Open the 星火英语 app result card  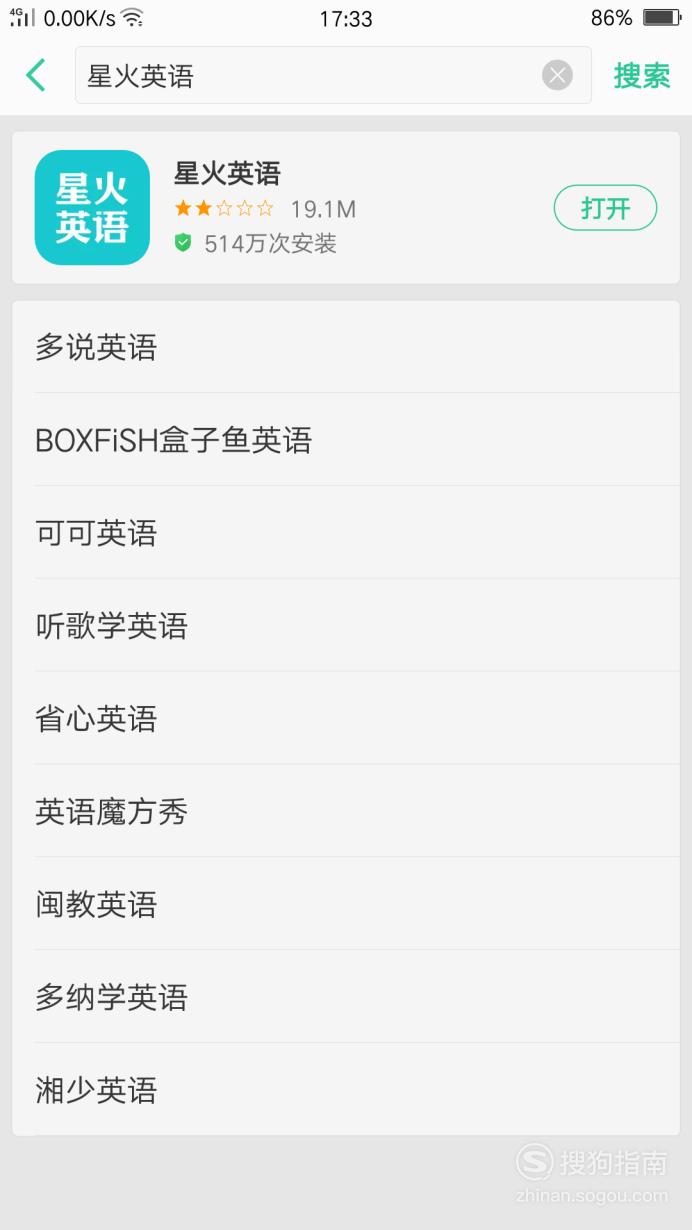(x=346, y=208)
